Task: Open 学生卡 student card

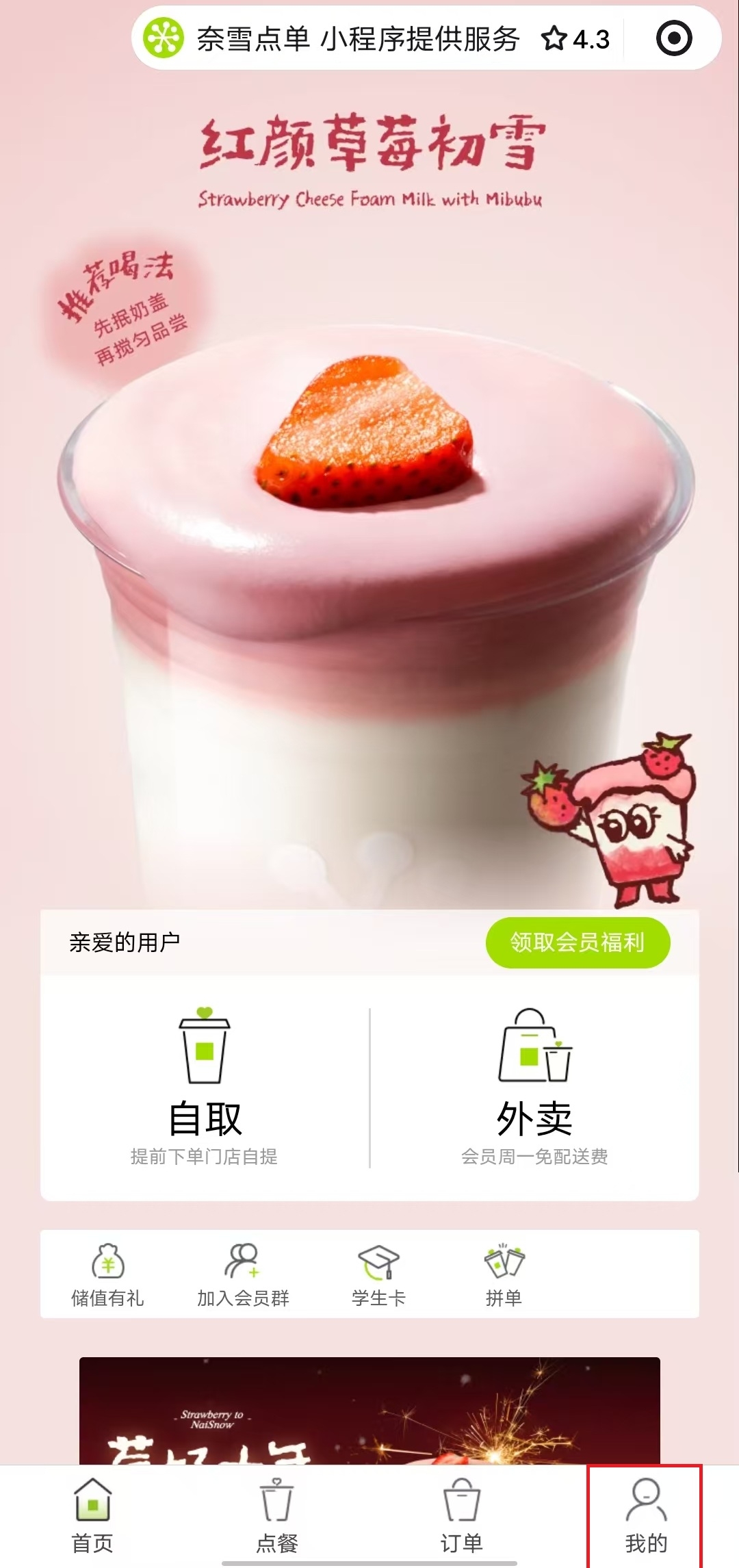Action: pos(378,1274)
